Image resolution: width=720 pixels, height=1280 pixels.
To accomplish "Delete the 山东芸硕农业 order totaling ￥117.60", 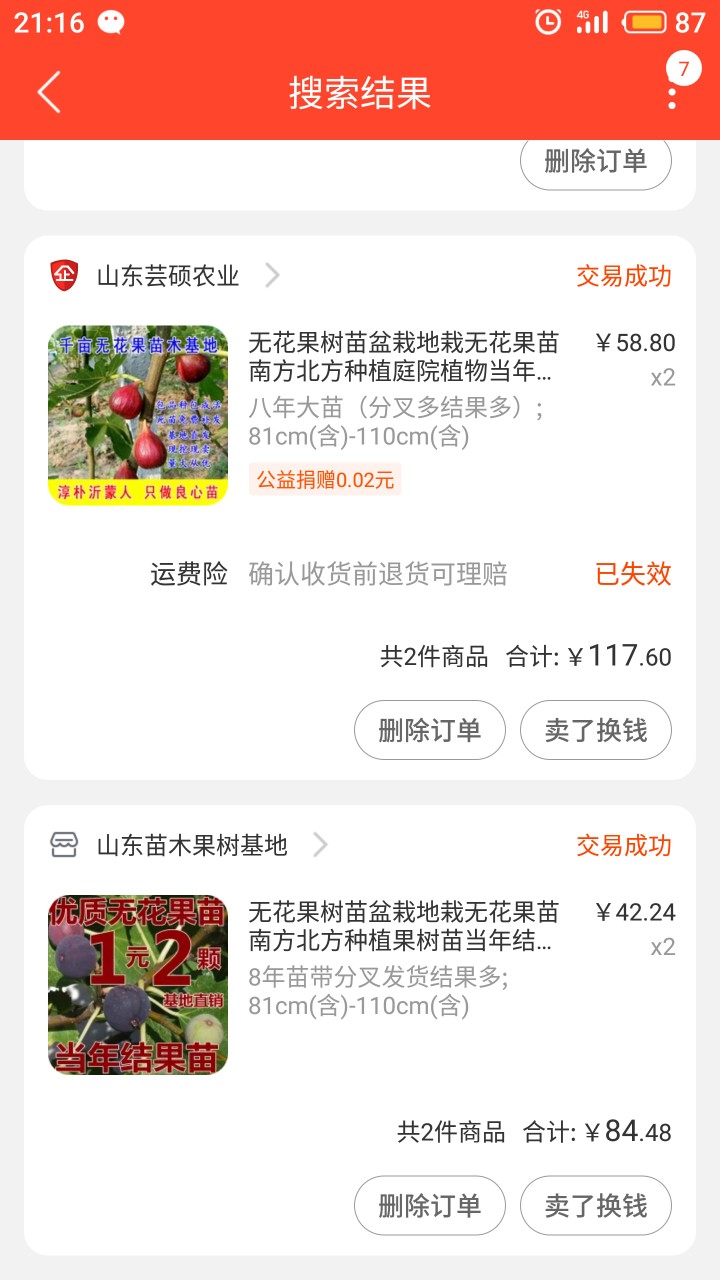I will [430, 730].
